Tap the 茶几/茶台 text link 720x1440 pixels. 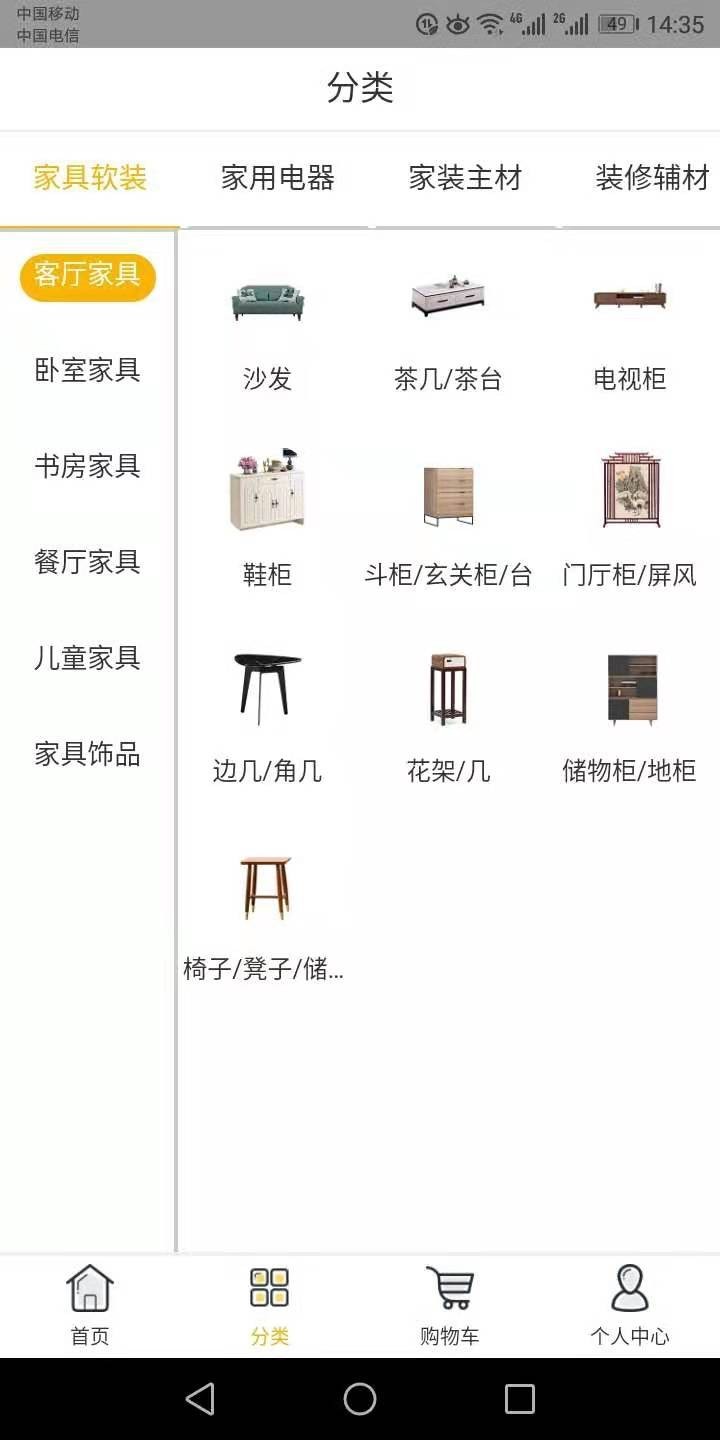(x=448, y=379)
